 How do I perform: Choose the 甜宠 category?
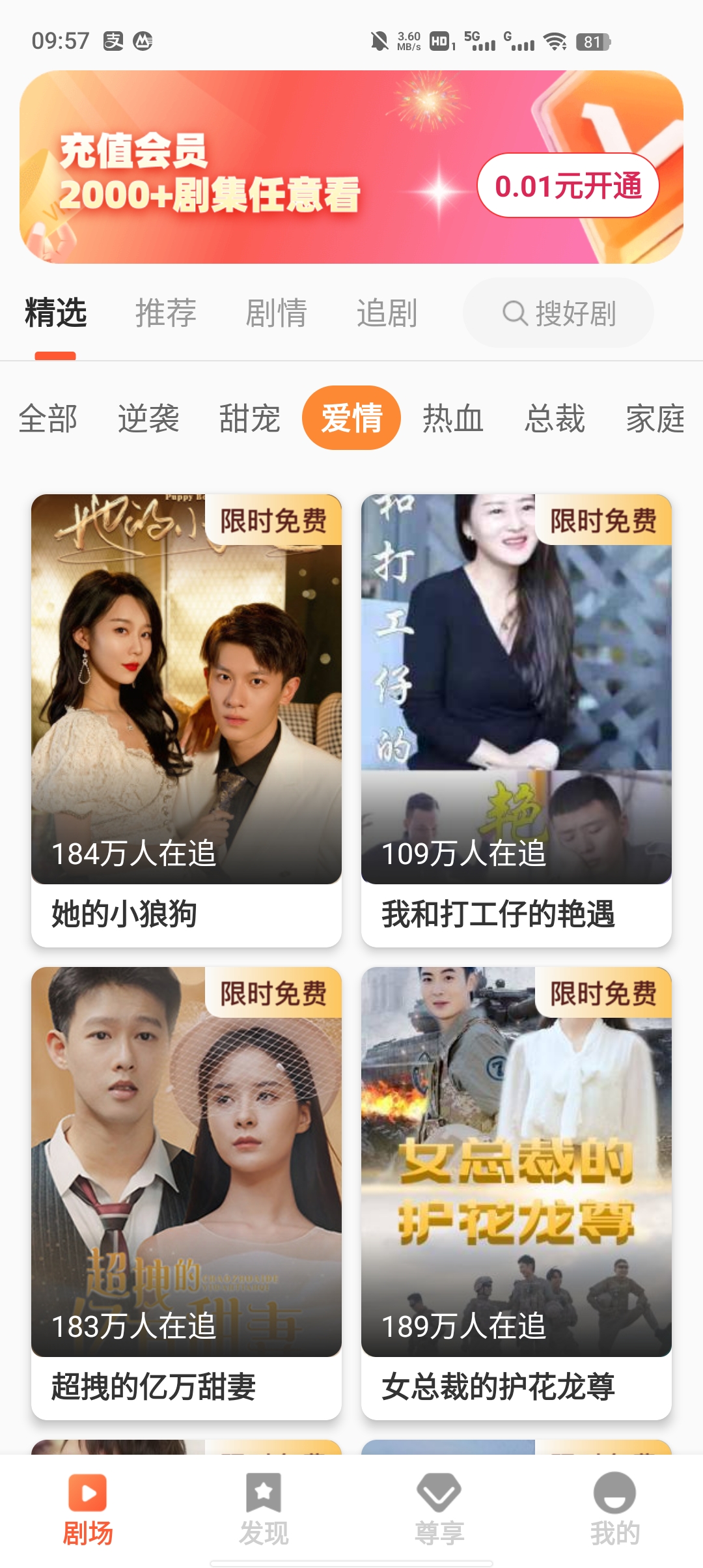(250, 418)
